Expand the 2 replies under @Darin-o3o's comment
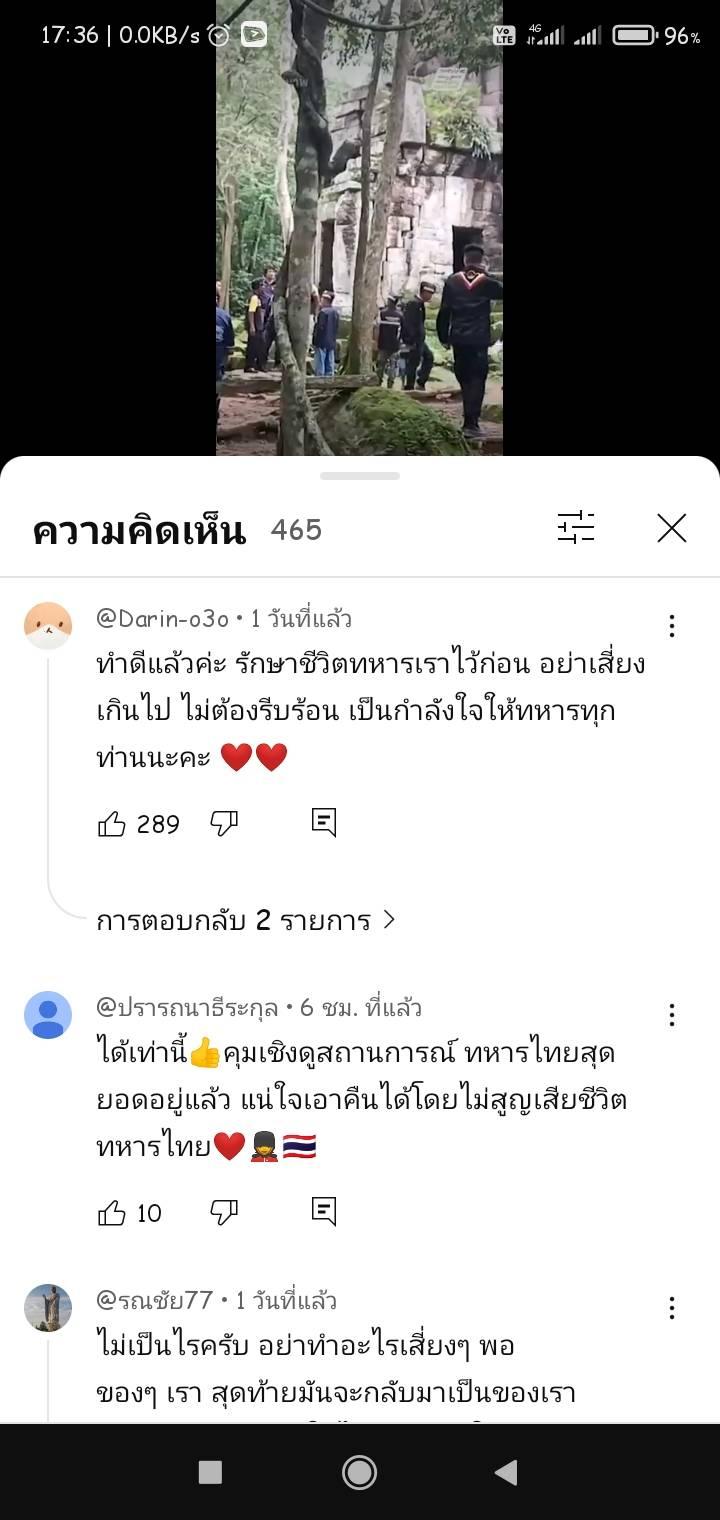This screenshot has width=720, height=1520. pos(246,920)
